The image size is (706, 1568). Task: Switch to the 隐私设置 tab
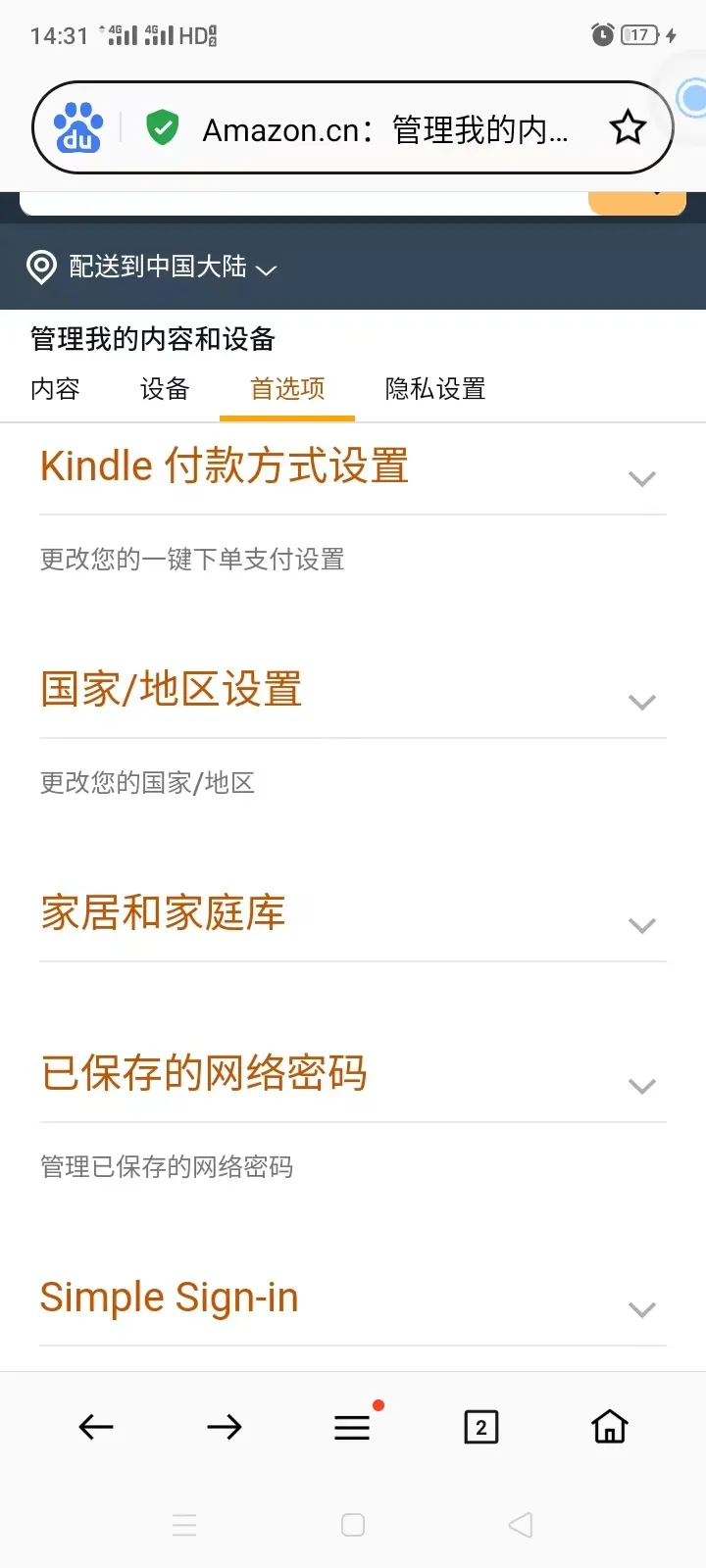coord(434,389)
